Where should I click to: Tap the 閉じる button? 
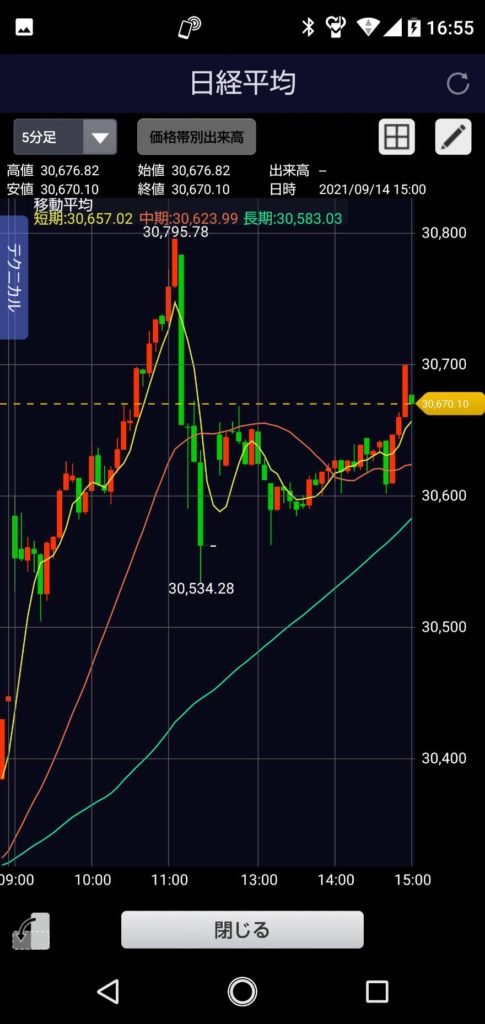tap(242, 929)
